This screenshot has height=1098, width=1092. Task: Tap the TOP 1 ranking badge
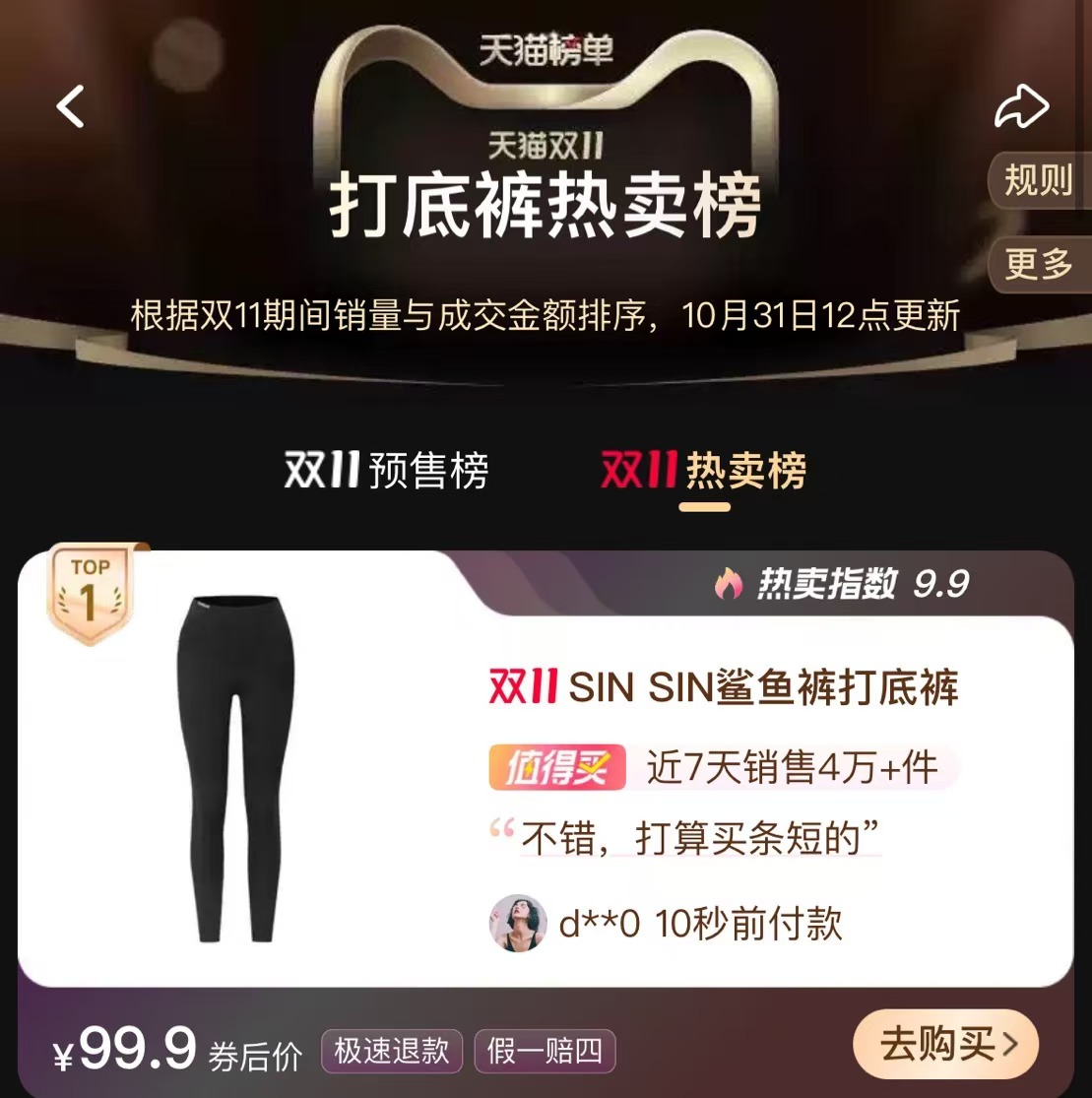(x=91, y=594)
